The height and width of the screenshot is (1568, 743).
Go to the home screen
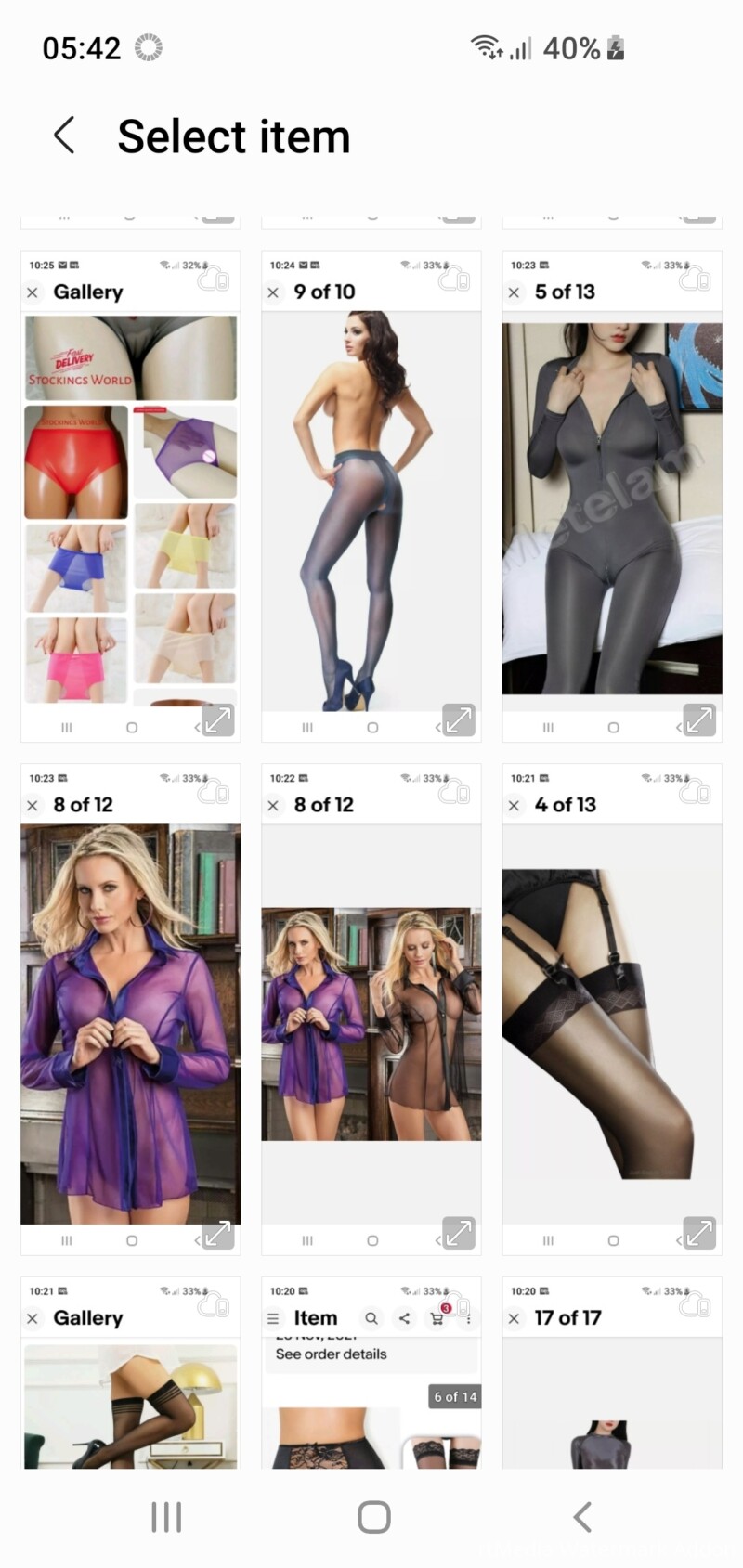pyautogui.click(x=373, y=1517)
